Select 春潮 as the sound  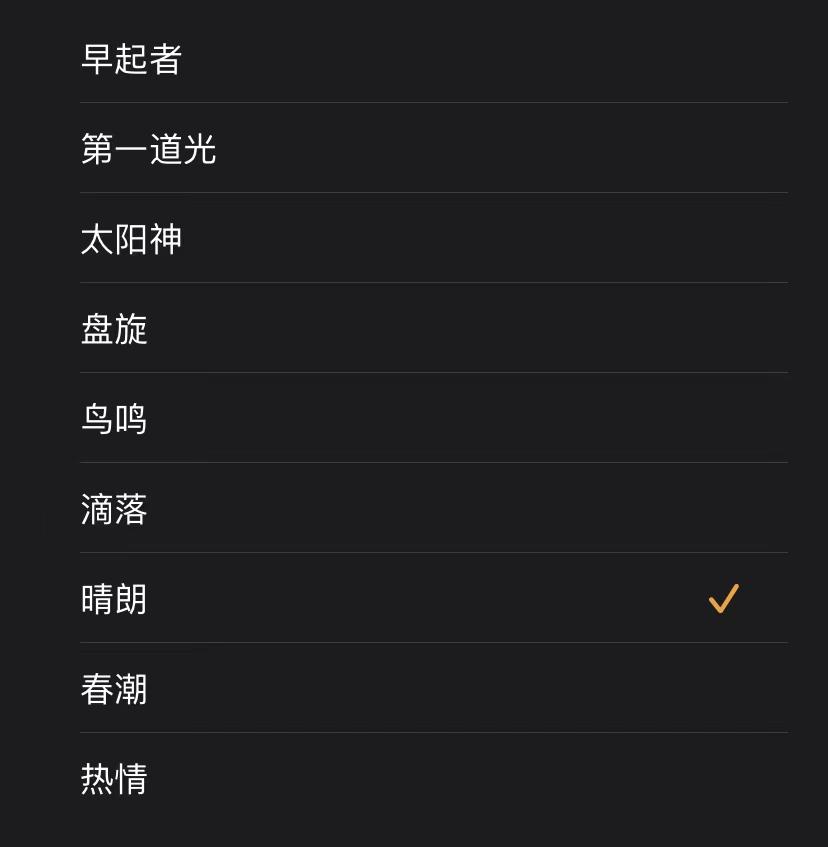point(113,689)
